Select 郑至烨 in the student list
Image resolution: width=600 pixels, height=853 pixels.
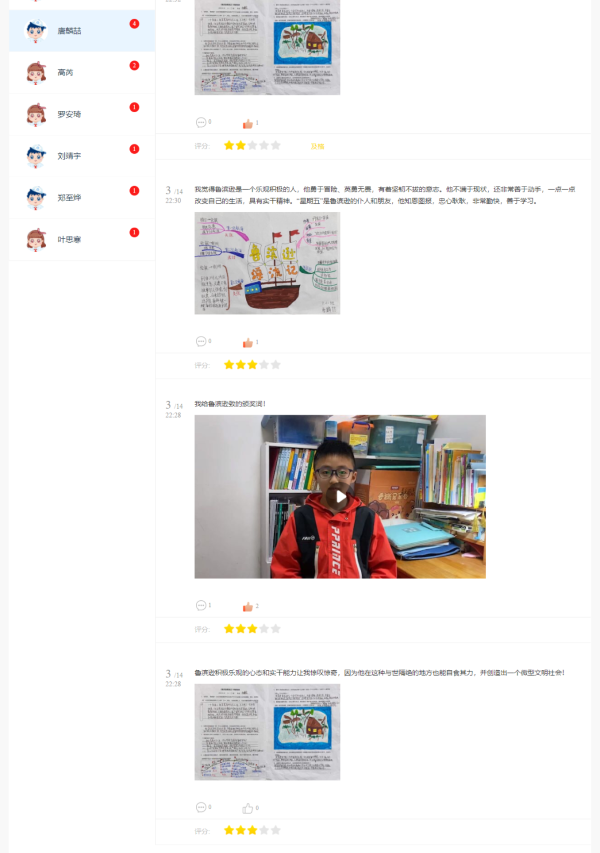pyautogui.click(x=70, y=198)
